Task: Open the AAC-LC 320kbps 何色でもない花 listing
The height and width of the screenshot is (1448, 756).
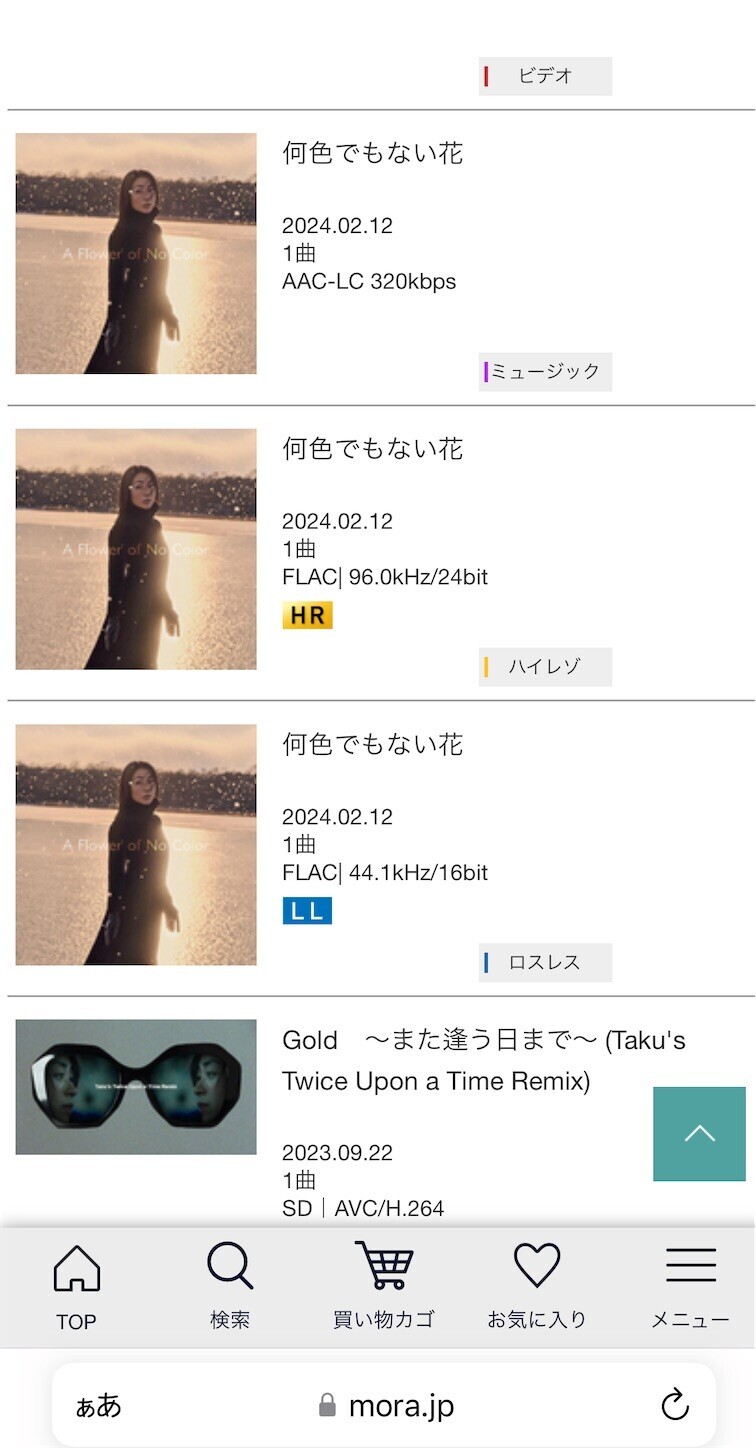Action: [x=372, y=154]
